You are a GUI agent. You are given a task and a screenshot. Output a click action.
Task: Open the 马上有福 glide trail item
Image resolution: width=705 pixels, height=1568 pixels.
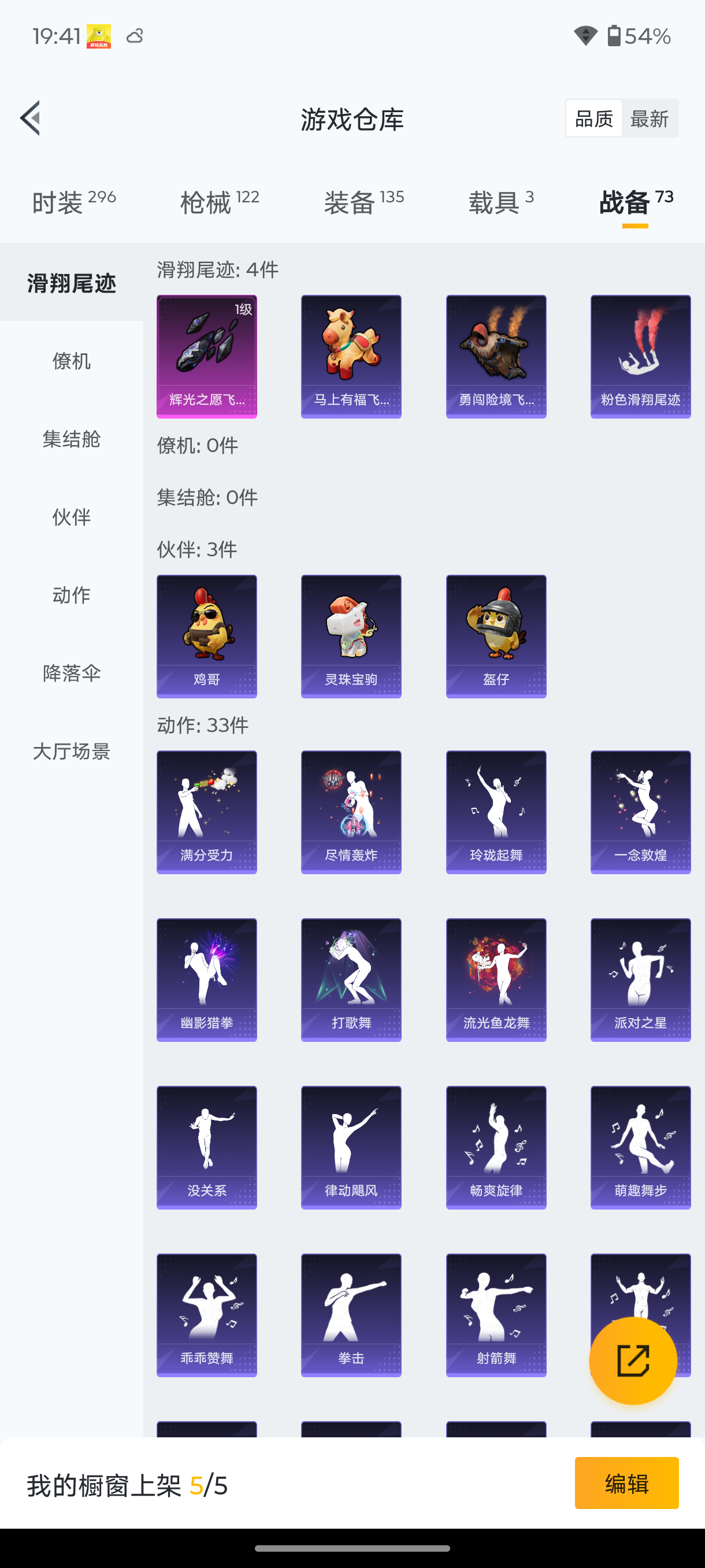coord(350,356)
